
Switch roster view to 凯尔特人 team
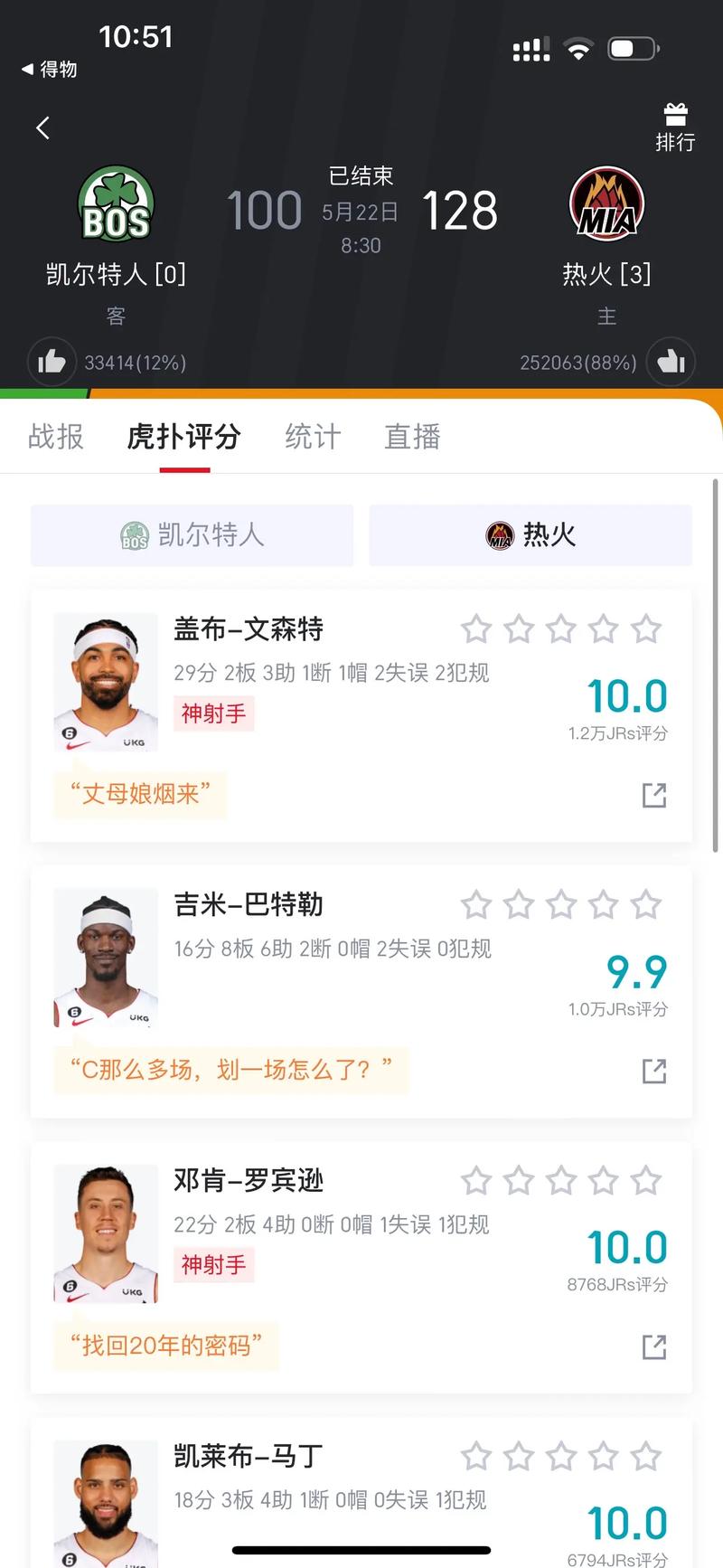click(192, 535)
